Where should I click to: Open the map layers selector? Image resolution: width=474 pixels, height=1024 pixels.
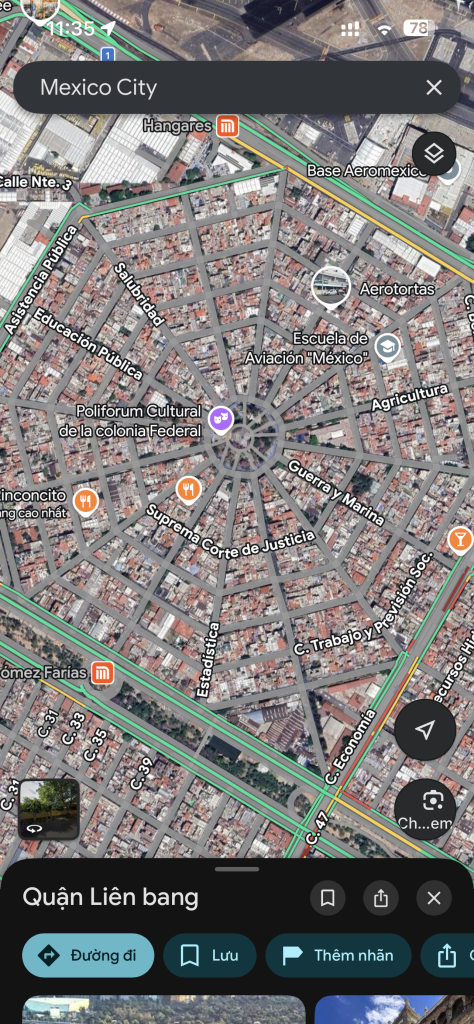tap(434, 153)
